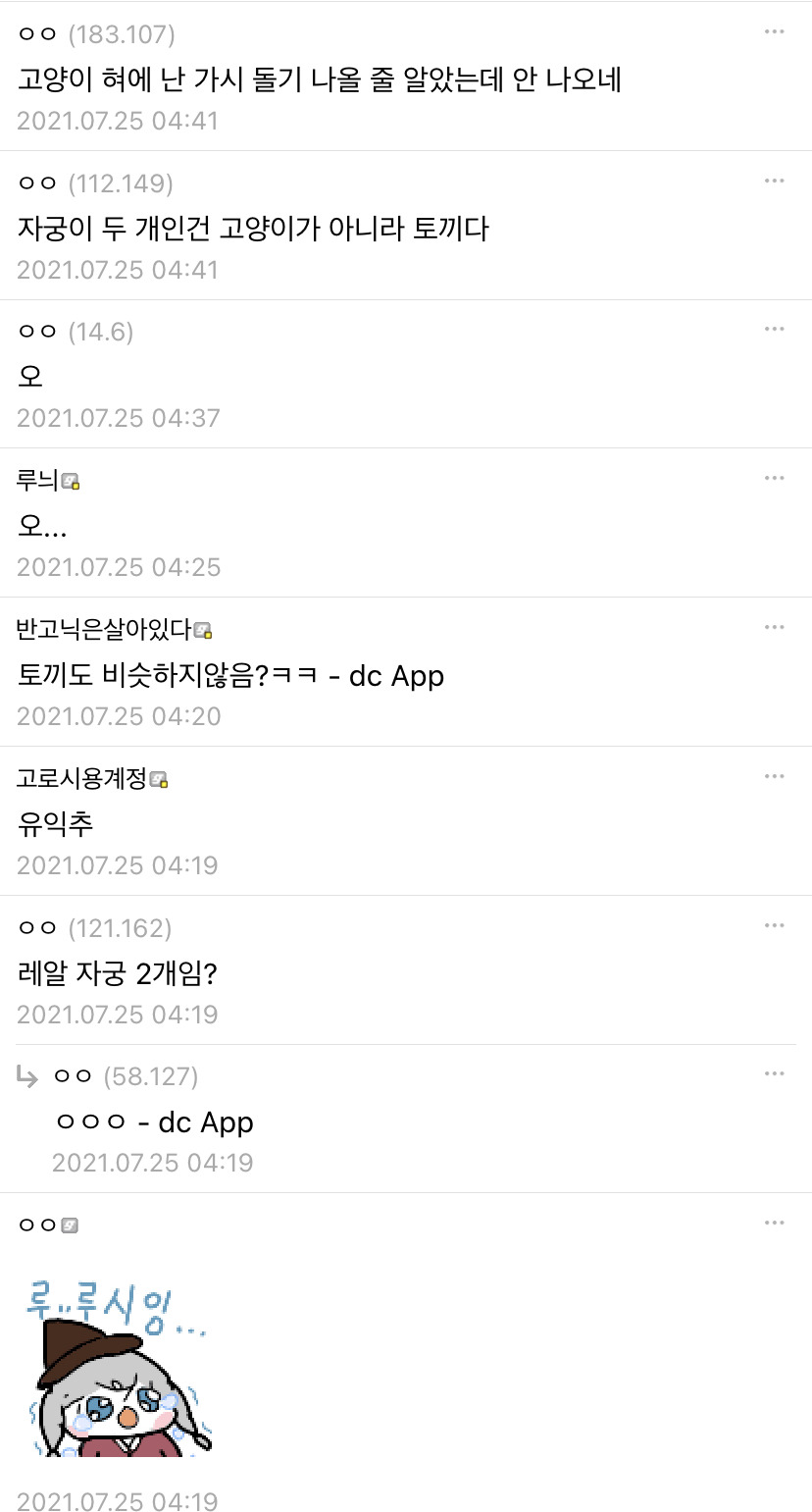Open the options menu for the 14.6 comment
This screenshot has width=812, height=1512.
(x=774, y=330)
